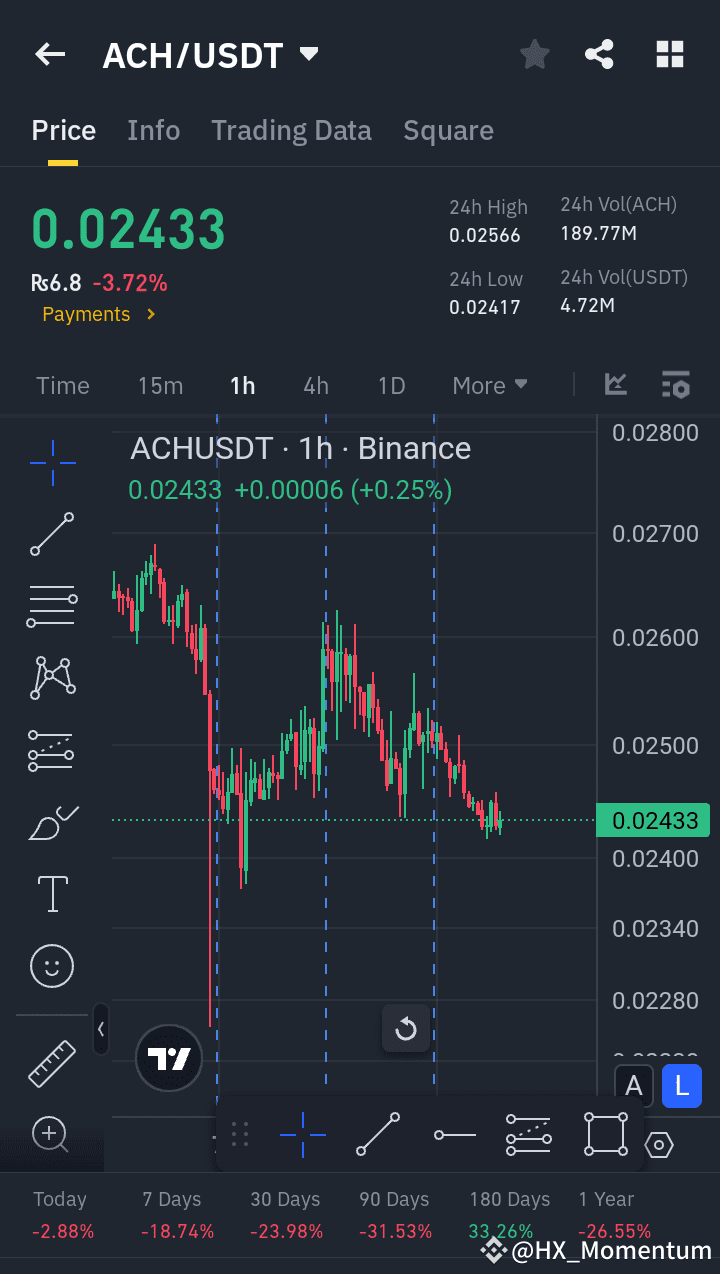720x1274 pixels.
Task: Select the zoom-in magnifier tool
Action: [52, 1134]
